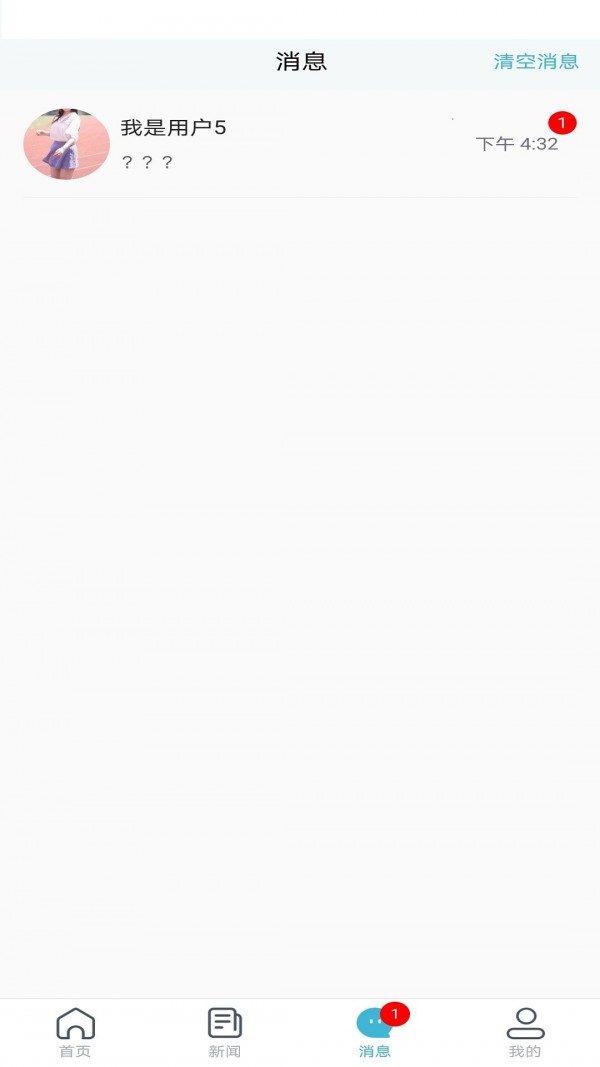Screen dimensions: 600x1067
Task: Go to the 我的 tab
Action: pyautogui.click(x=525, y=1032)
